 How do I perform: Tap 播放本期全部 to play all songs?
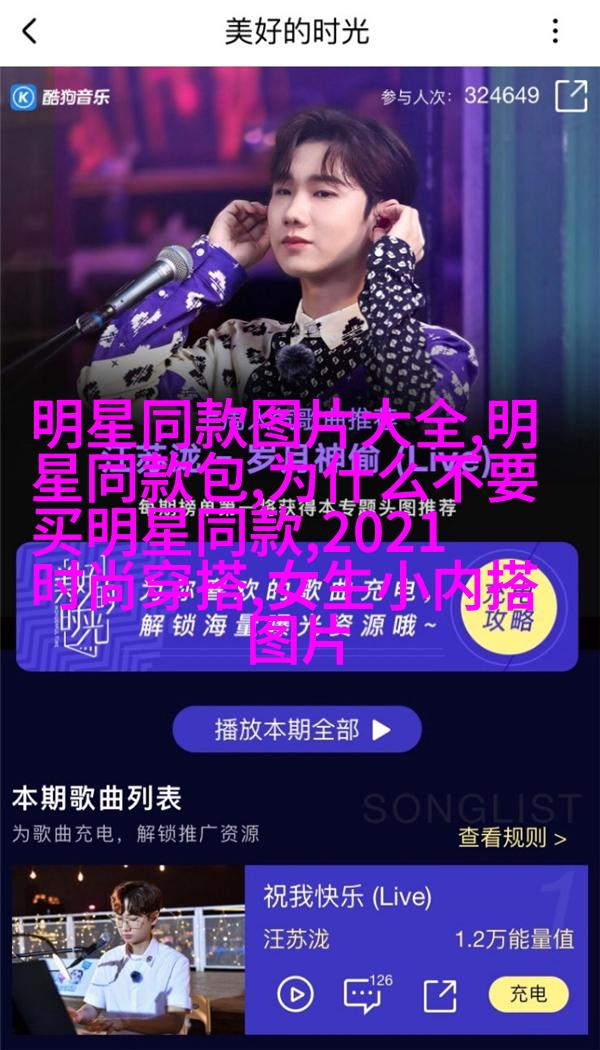[298, 730]
